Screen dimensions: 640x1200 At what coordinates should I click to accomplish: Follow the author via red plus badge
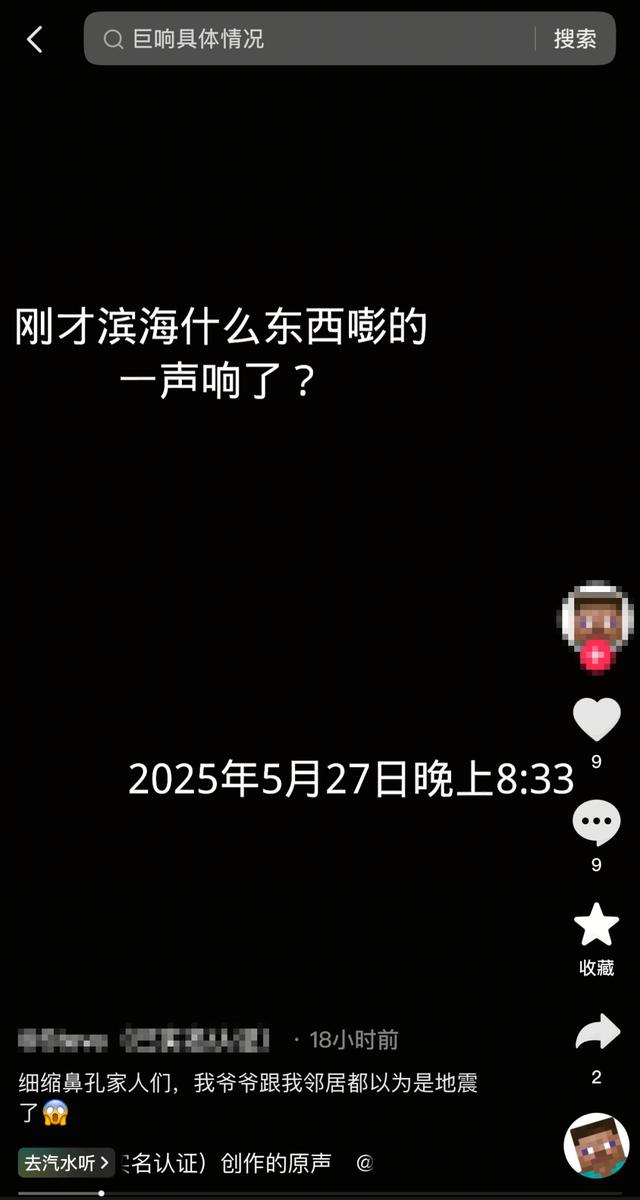tap(597, 657)
